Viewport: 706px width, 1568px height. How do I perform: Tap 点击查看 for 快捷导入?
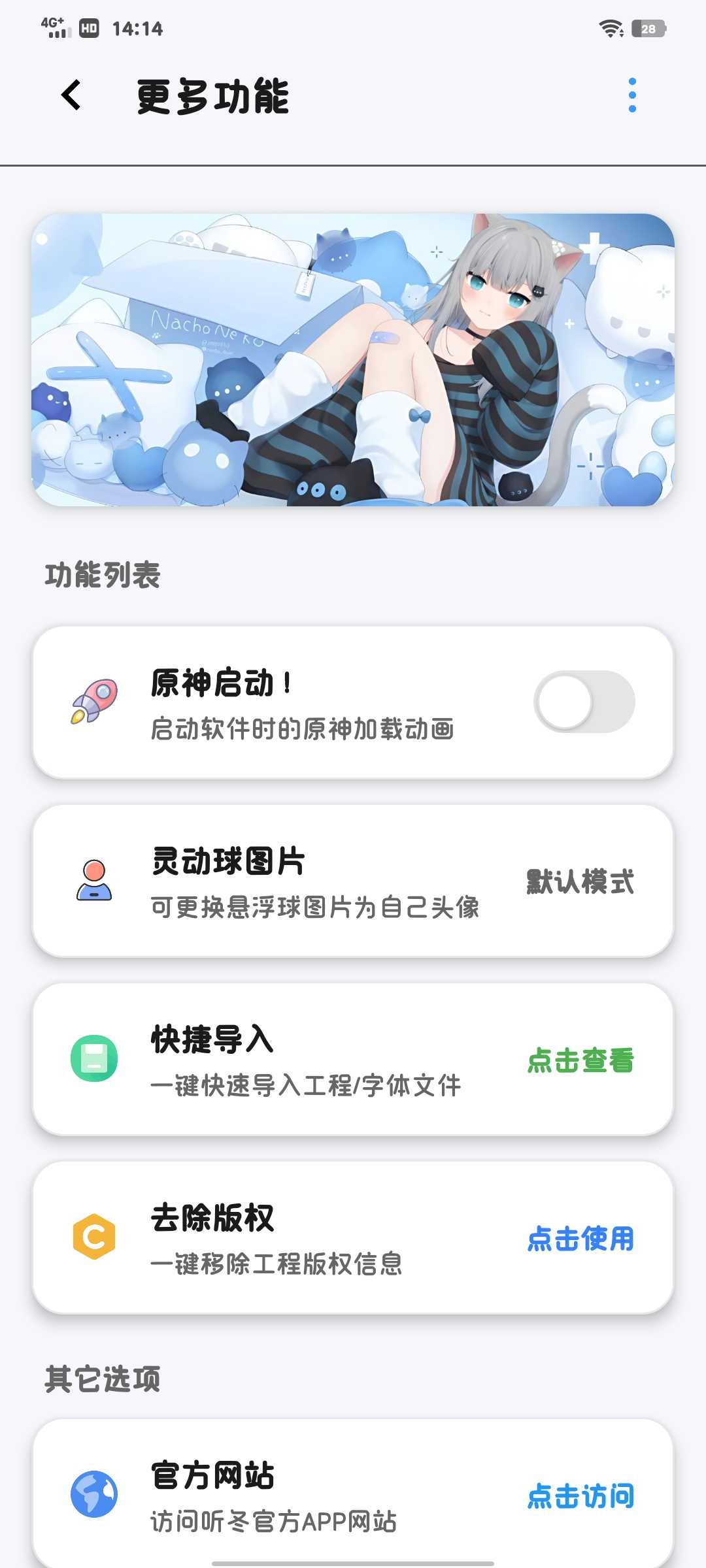580,1060
